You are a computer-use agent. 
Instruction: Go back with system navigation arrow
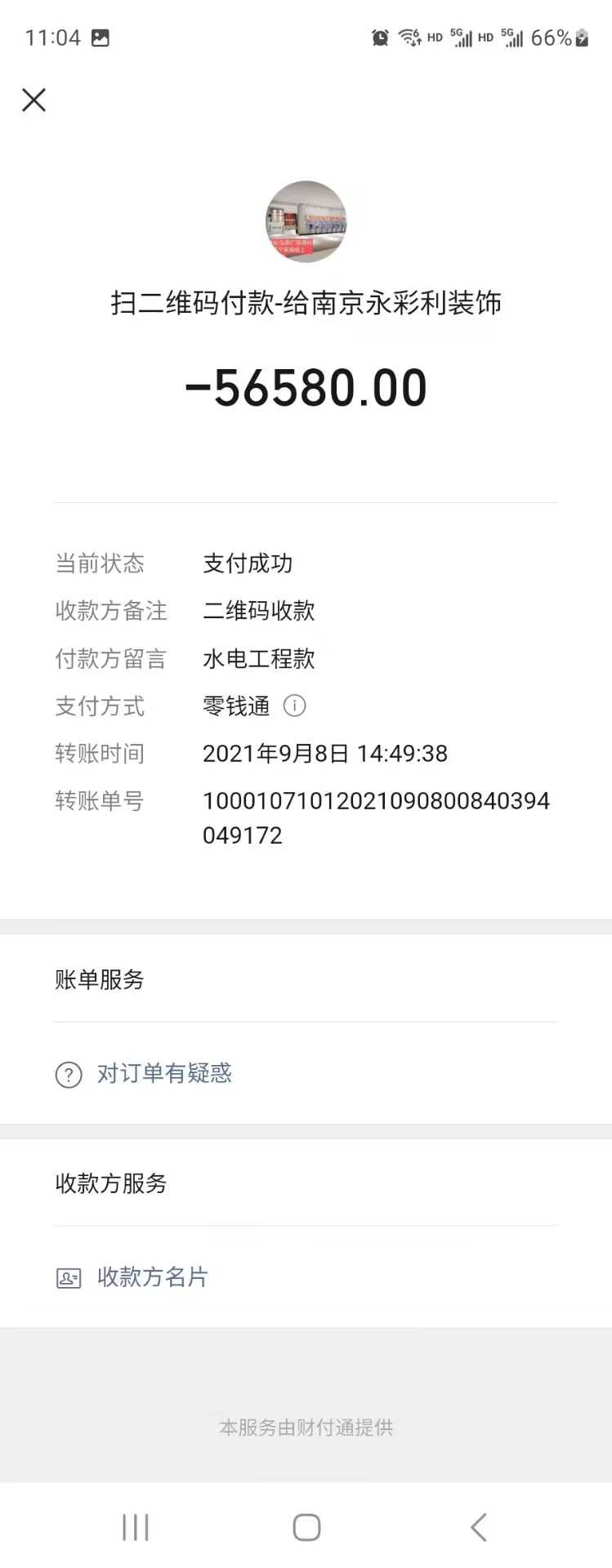479,1526
